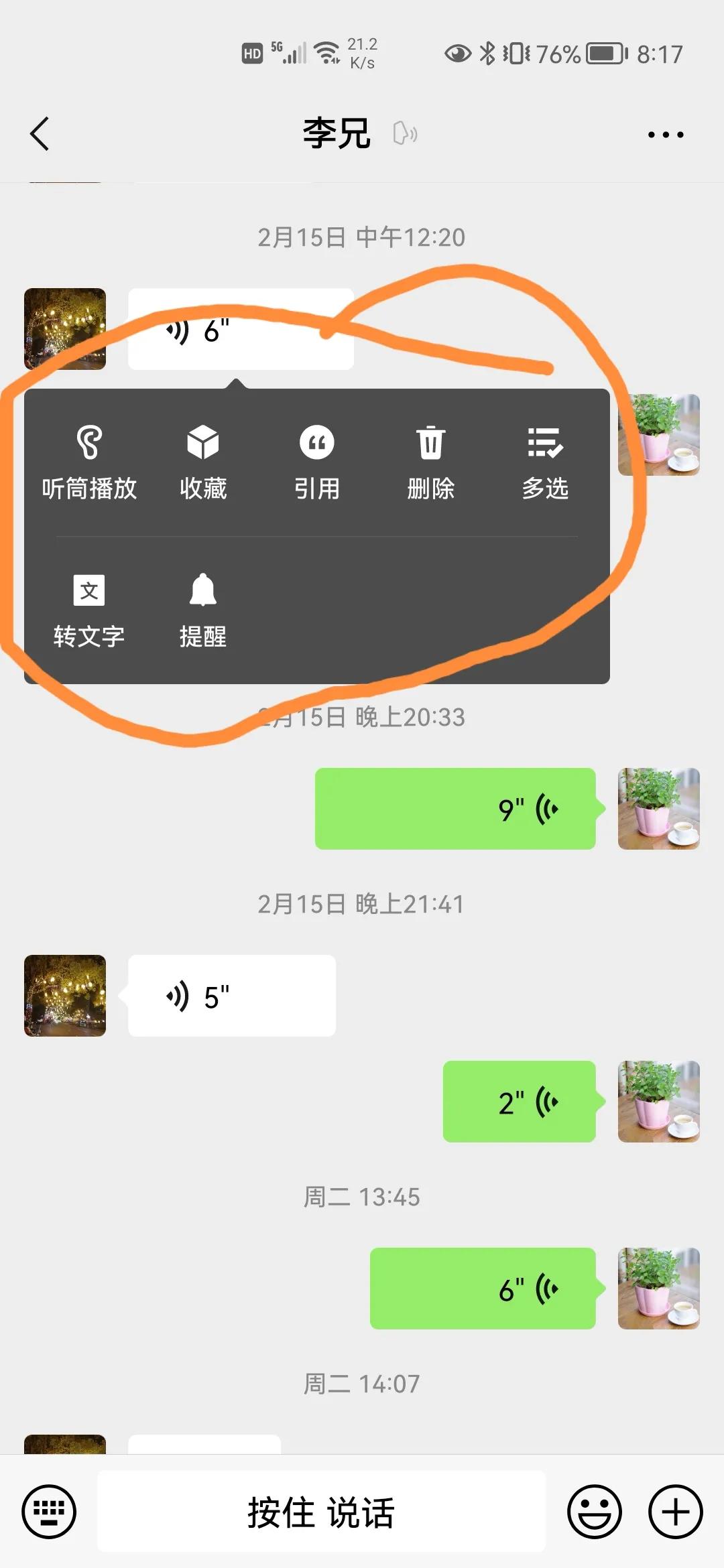This screenshot has width=724, height=1568.
Task: Toggle the earpiece icon next to 李兄
Action: coord(404,133)
